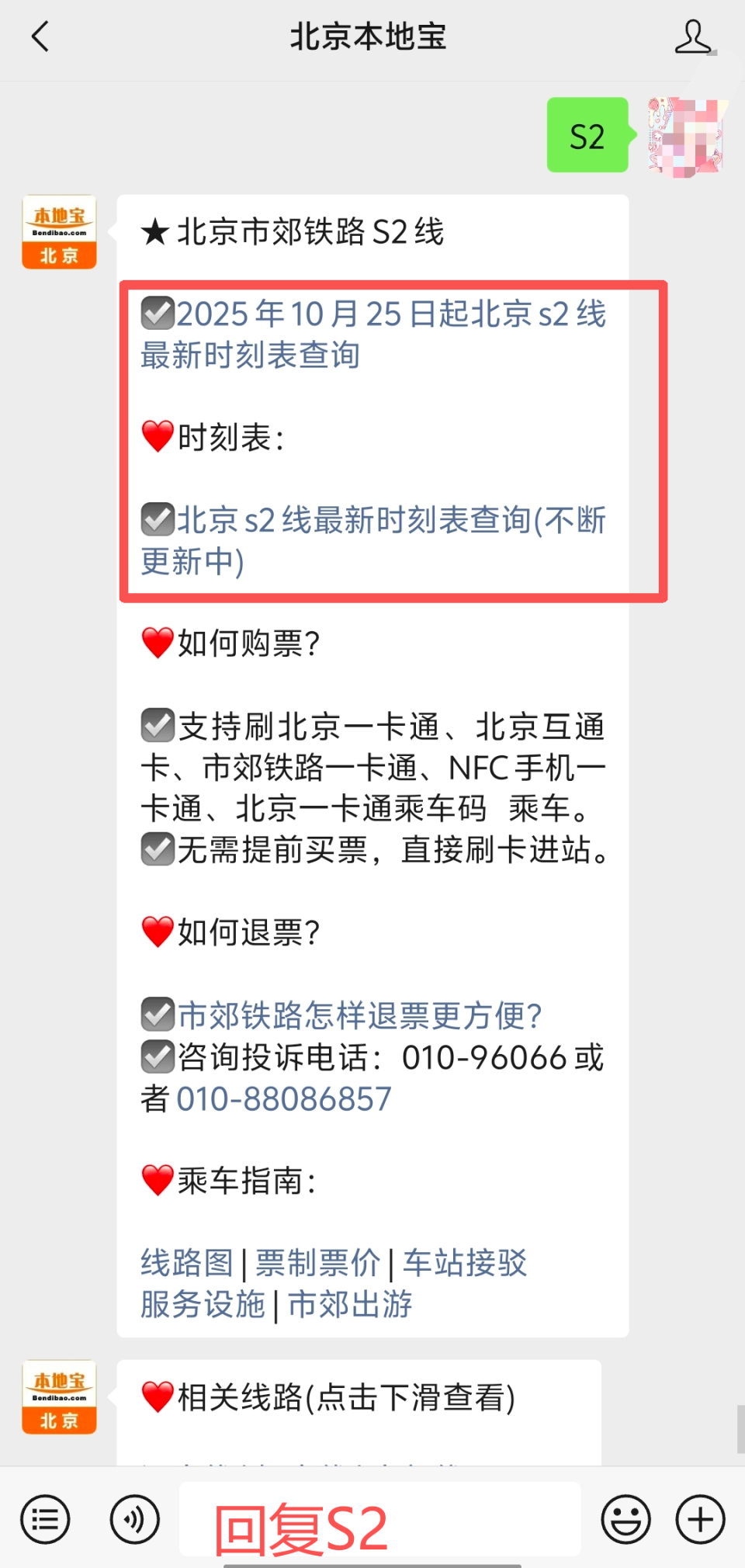
Task: Switch to voice input mode
Action: pos(133,1519)
